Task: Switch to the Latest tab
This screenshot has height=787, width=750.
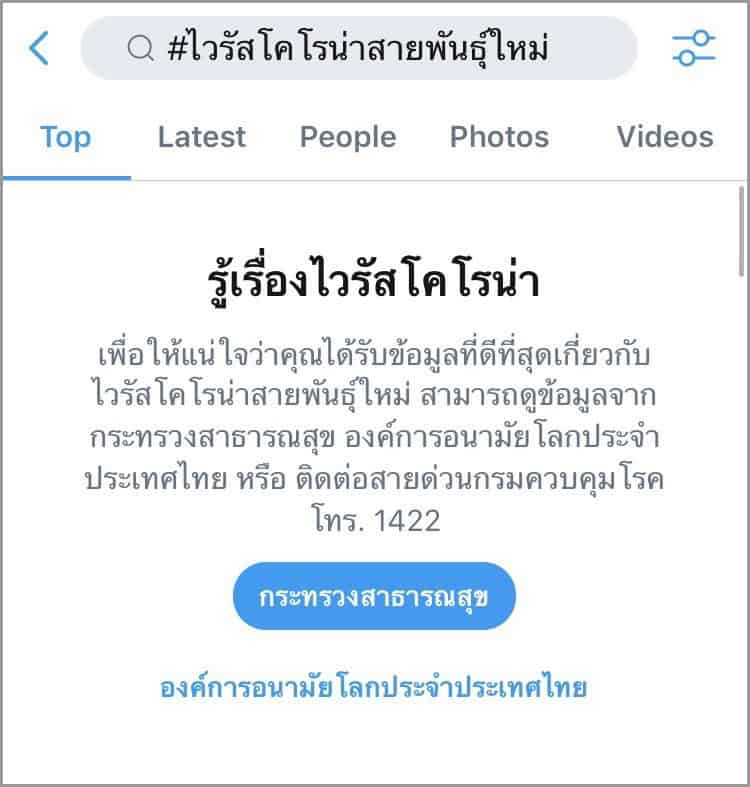Action: point(201,137)
